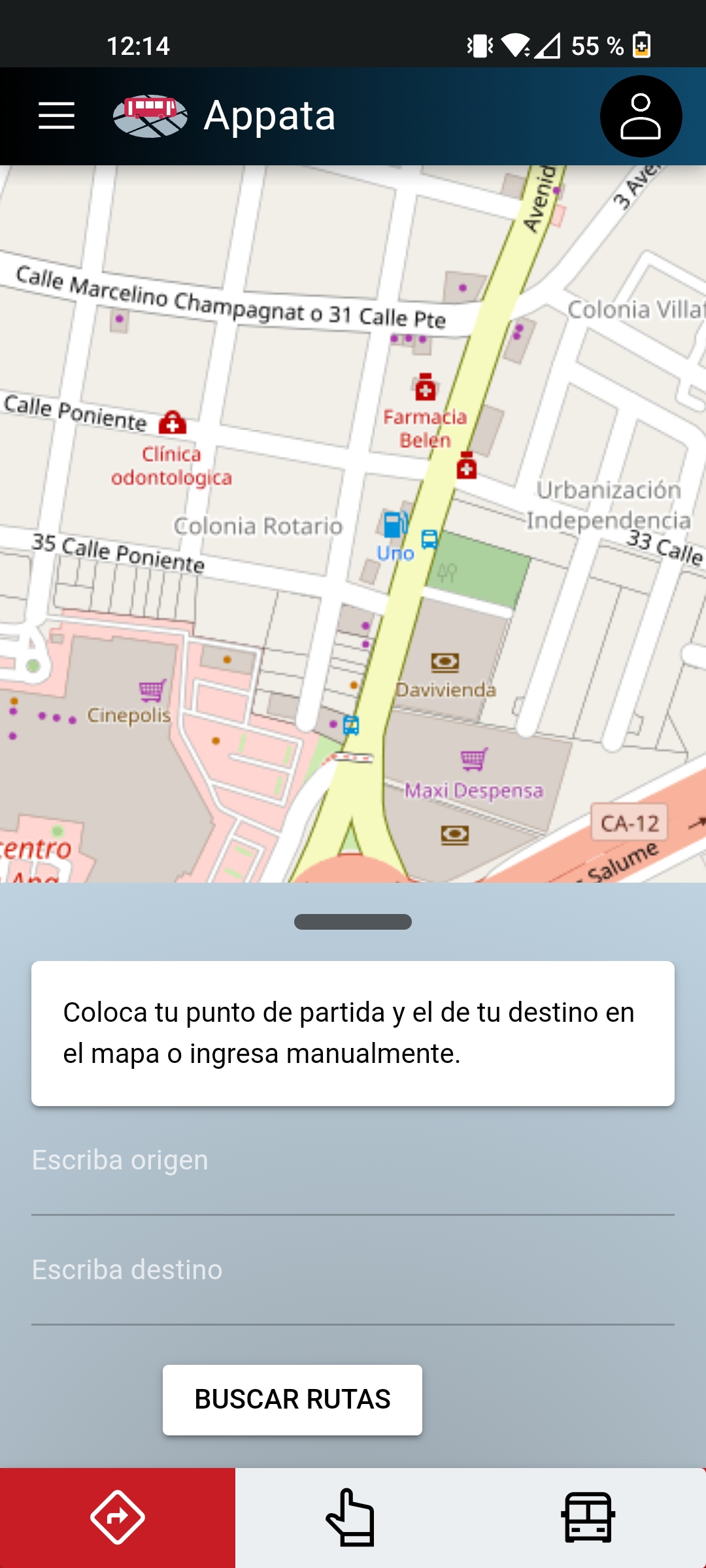
Task: Tap the Davivienda bank marker
Action: pos(445,663)
